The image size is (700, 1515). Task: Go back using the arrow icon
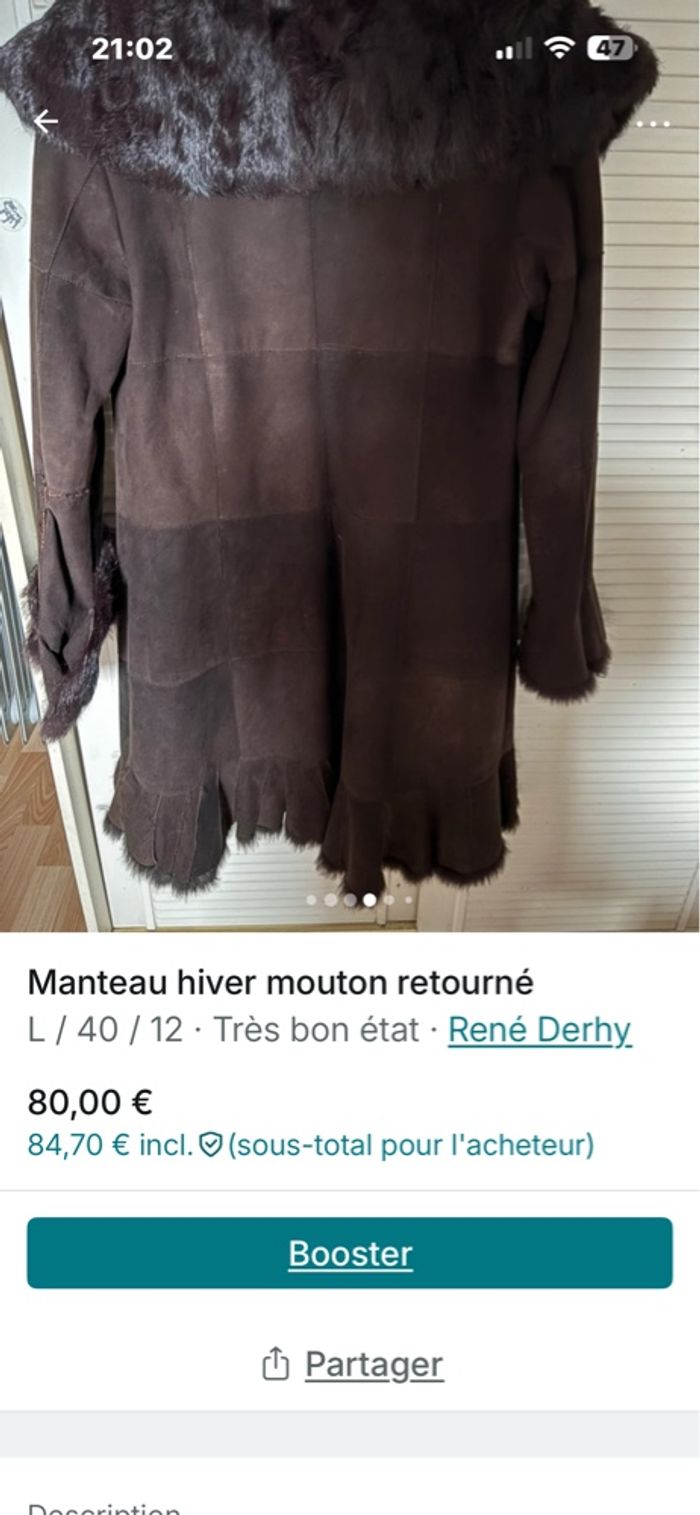coord(46,122)
